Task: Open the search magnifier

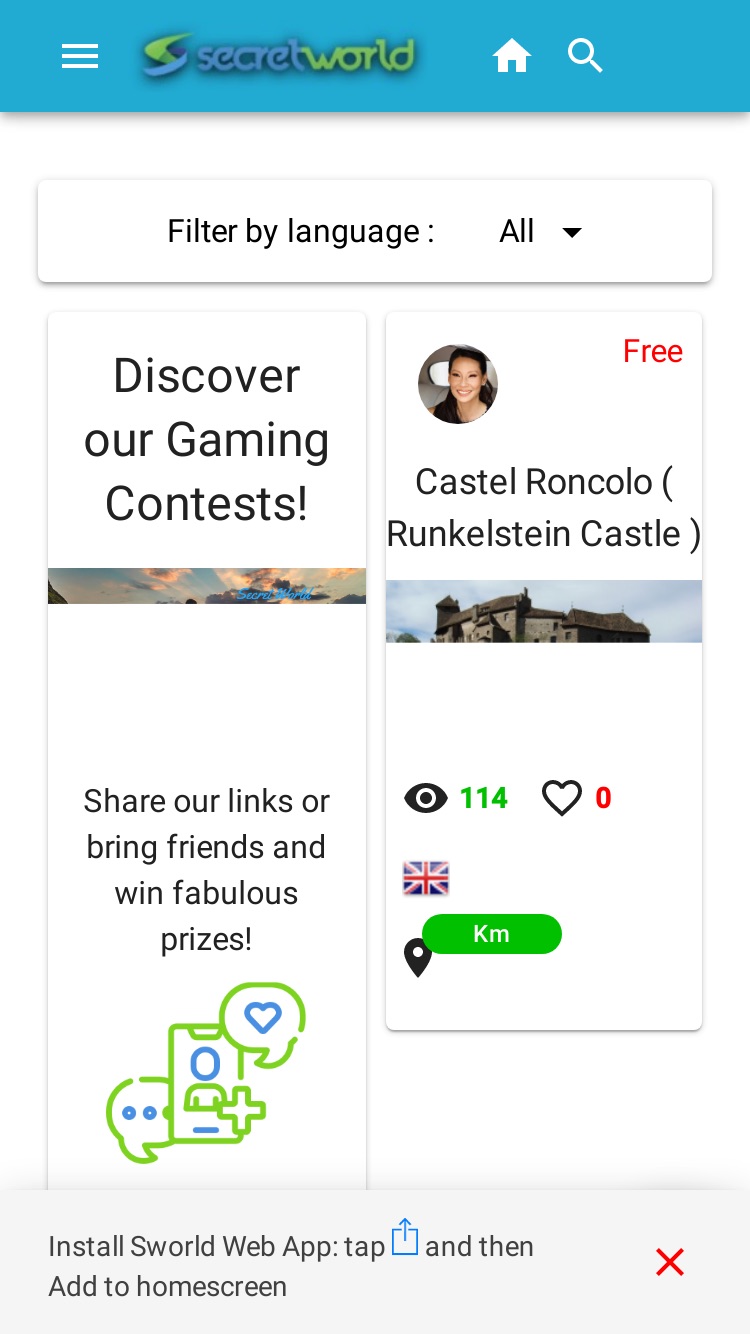Action: tap(586, 56)
